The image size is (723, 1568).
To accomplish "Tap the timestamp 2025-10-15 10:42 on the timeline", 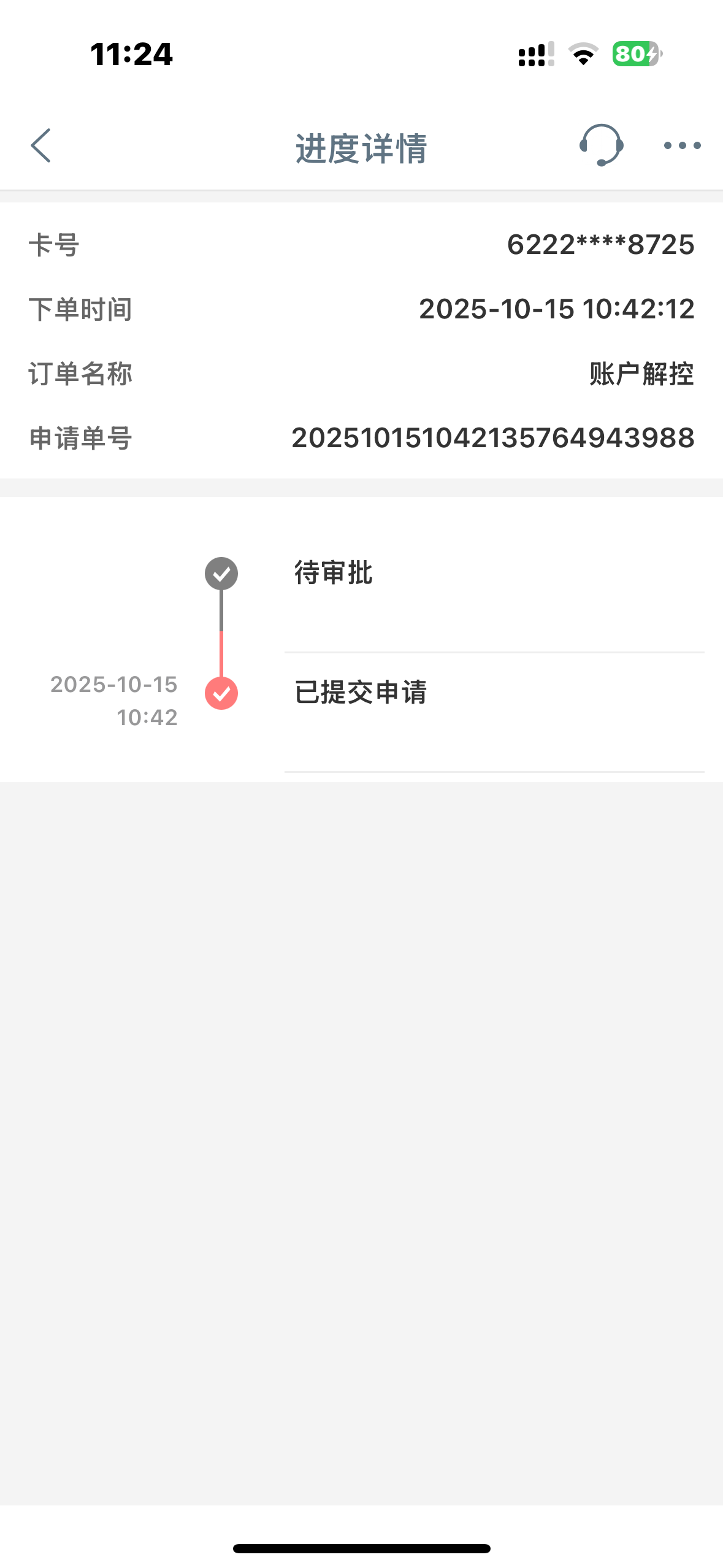I will [113, 702].
